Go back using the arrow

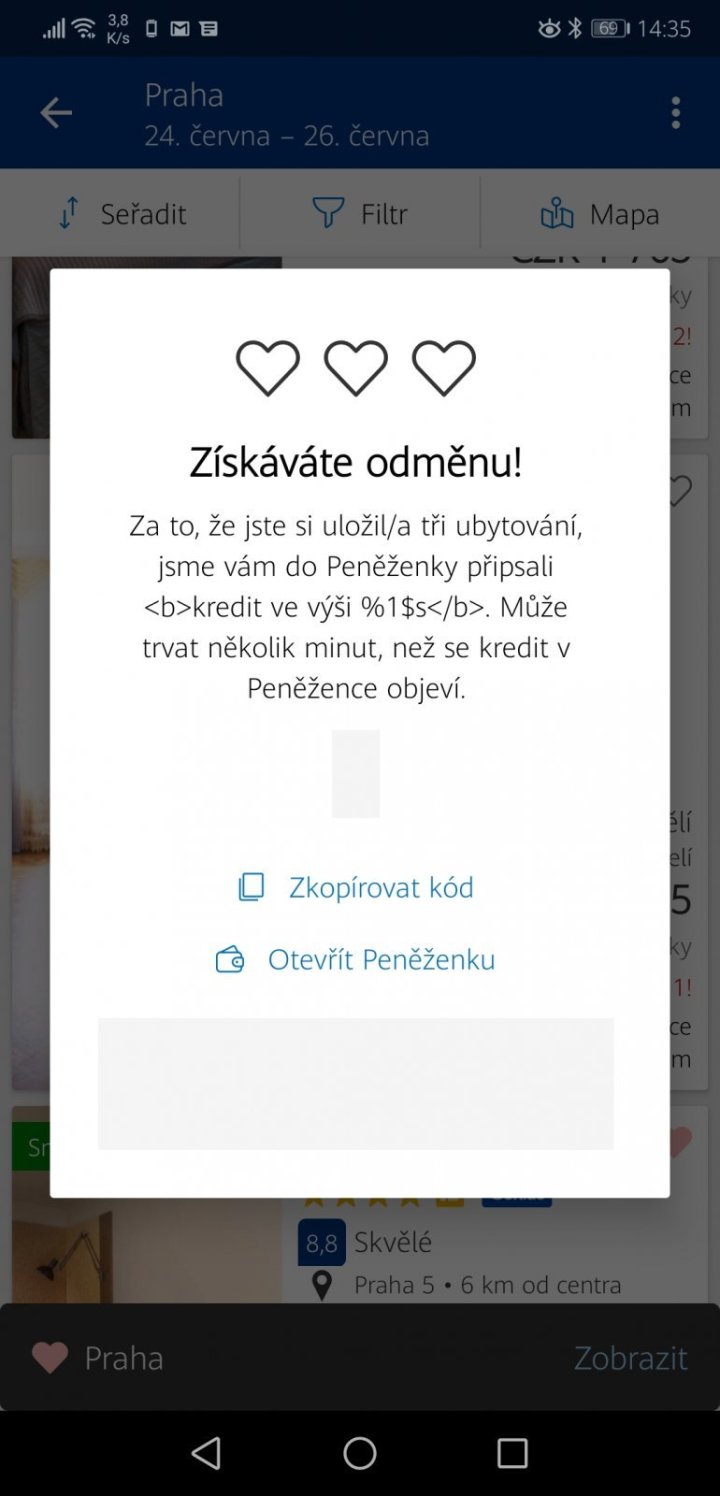[x=56, y=113]
